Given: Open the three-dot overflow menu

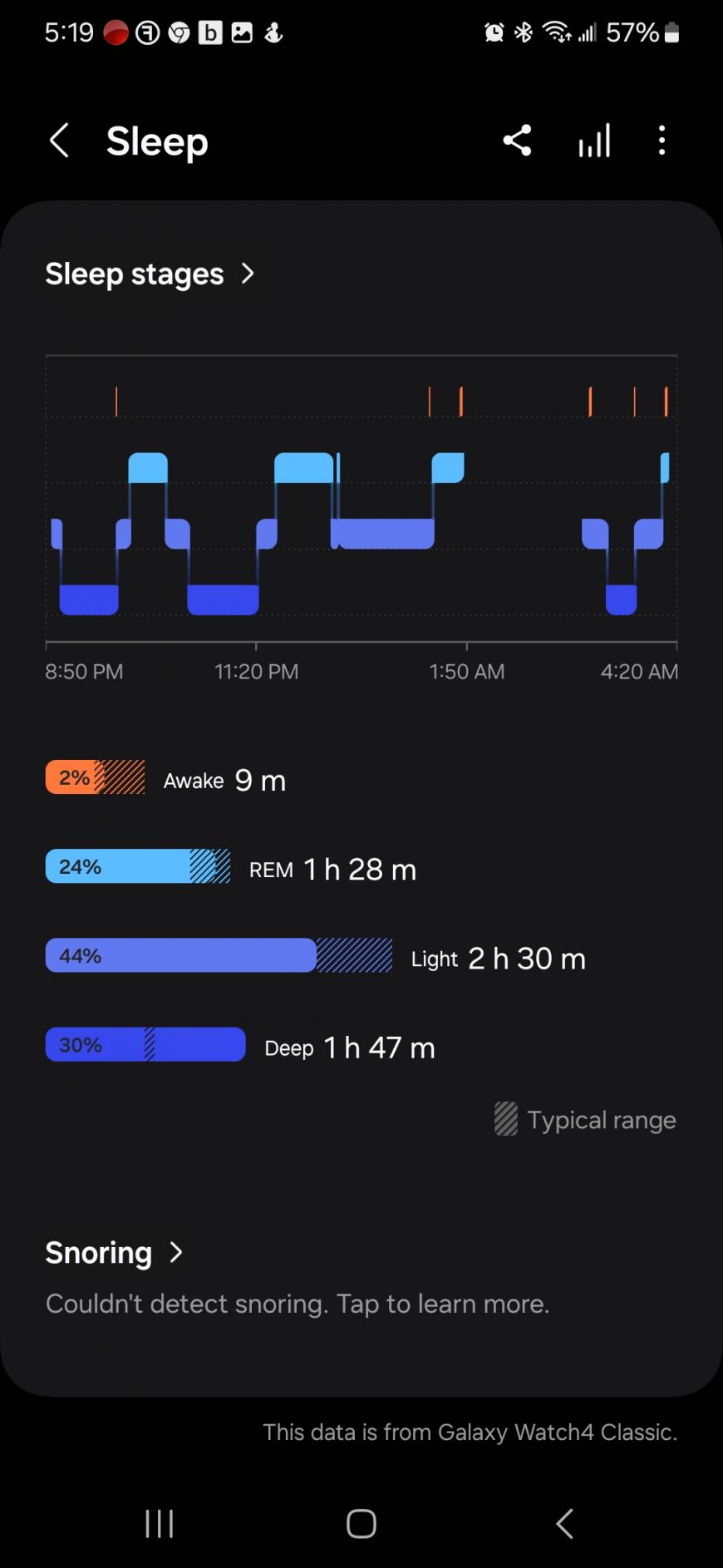Looking at the screenshot, I should [x=662, y=141].
